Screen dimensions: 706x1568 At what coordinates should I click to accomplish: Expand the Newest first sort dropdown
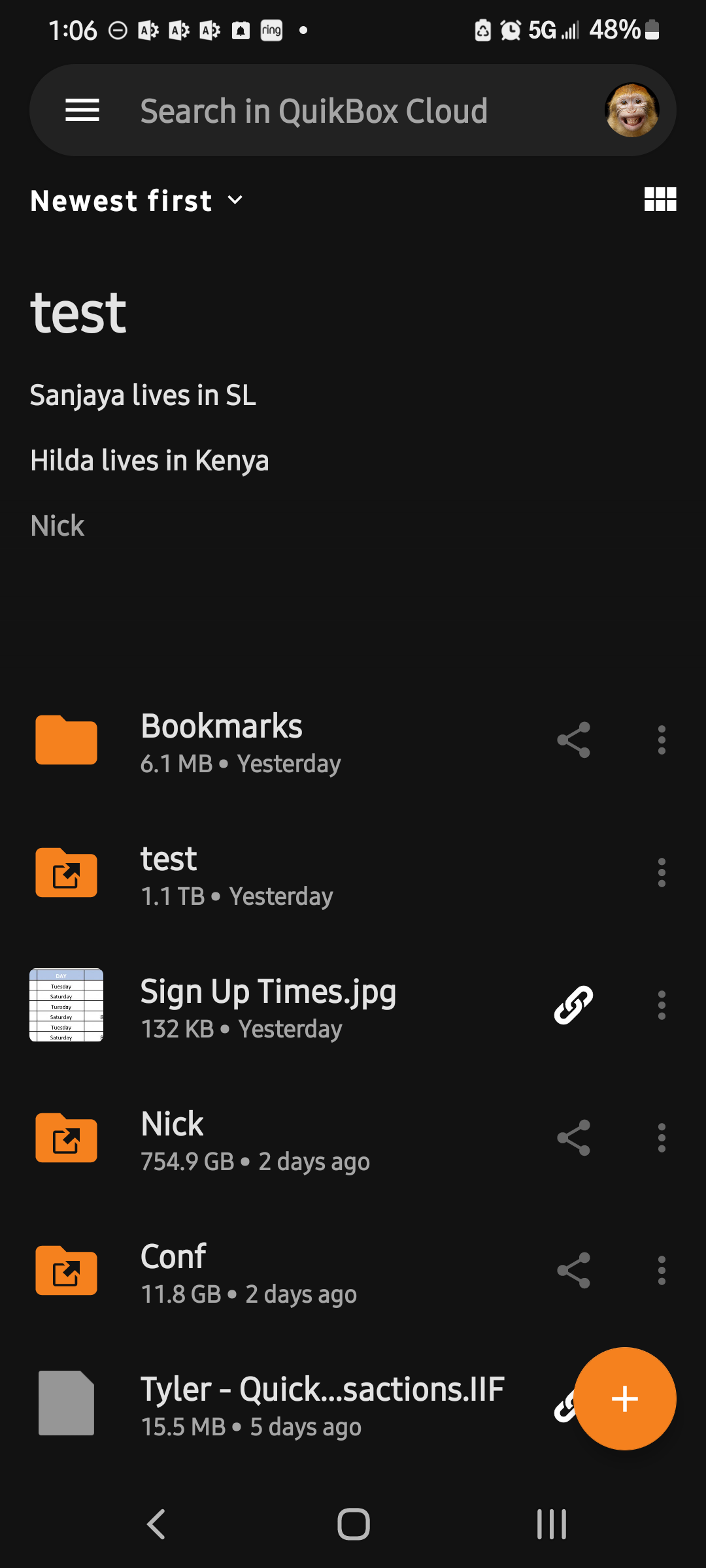pos(137,201)
